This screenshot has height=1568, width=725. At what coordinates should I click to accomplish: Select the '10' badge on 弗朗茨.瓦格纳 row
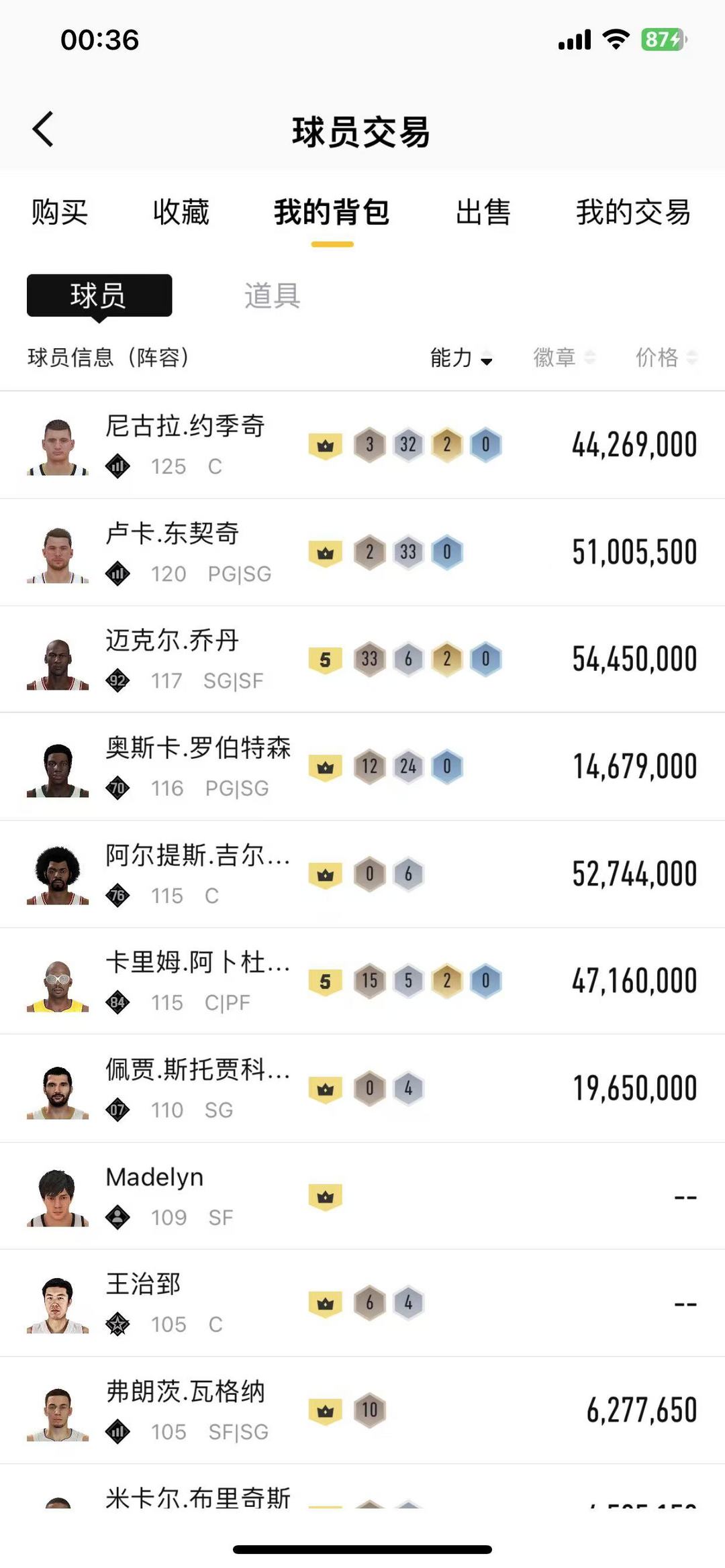[368, 1410]
